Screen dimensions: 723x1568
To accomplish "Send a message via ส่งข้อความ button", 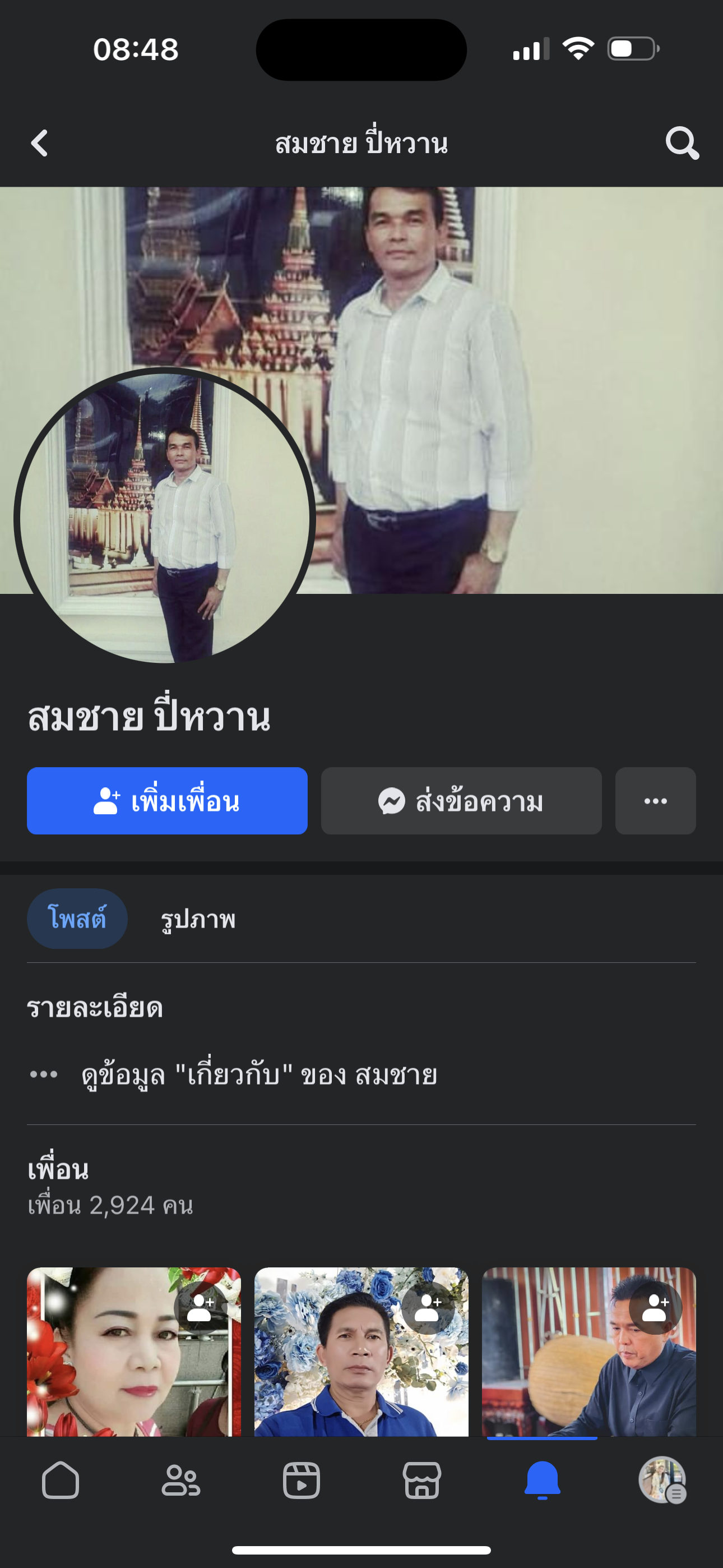I will (461, 800).
